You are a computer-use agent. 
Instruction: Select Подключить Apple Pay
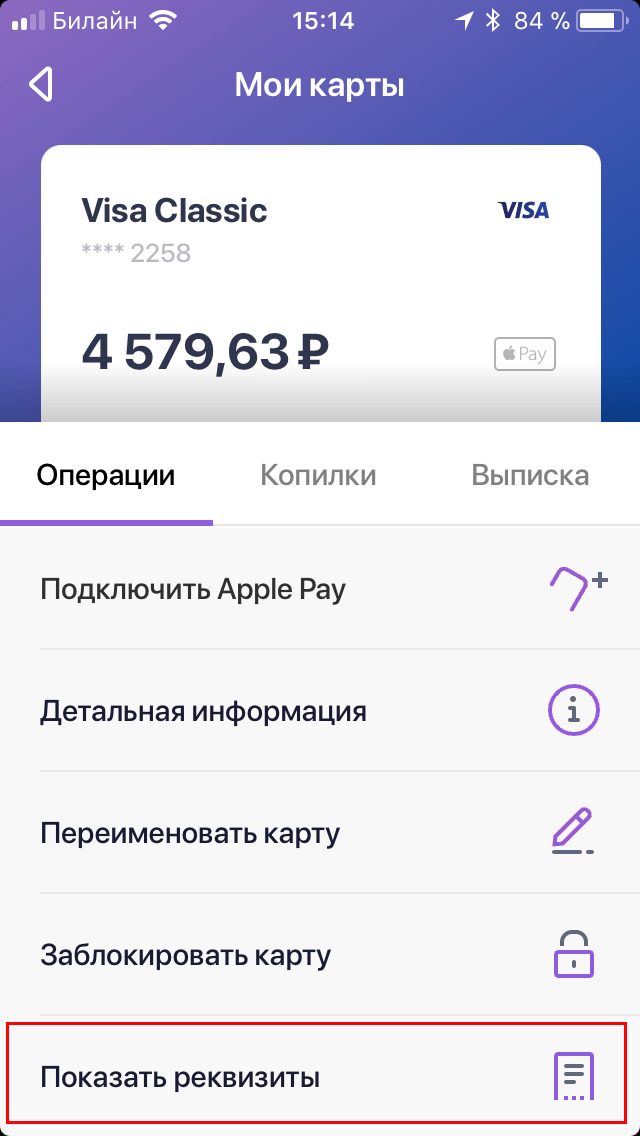320,589
